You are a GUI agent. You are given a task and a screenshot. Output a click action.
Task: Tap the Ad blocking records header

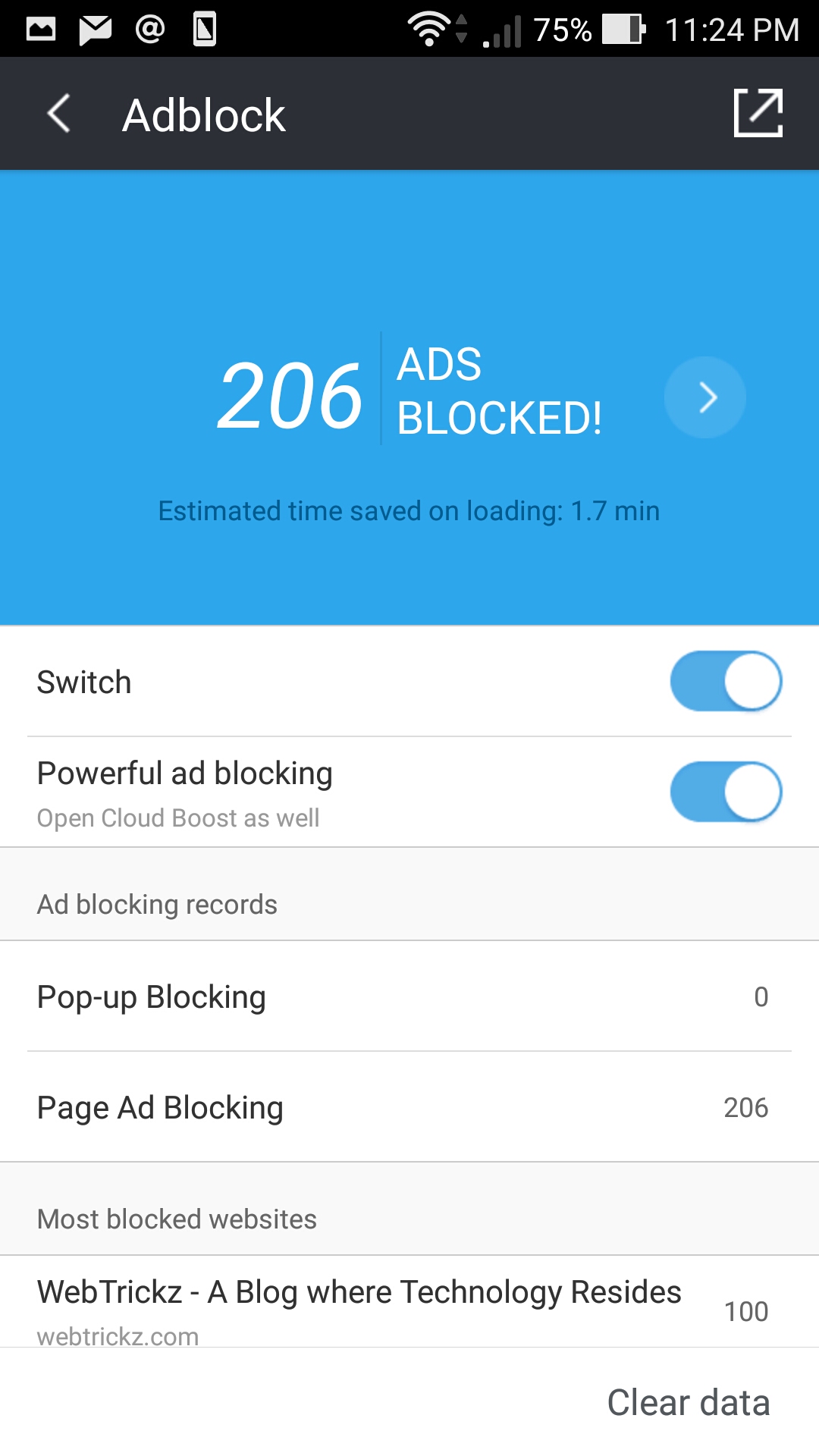(x=157, y=903)
